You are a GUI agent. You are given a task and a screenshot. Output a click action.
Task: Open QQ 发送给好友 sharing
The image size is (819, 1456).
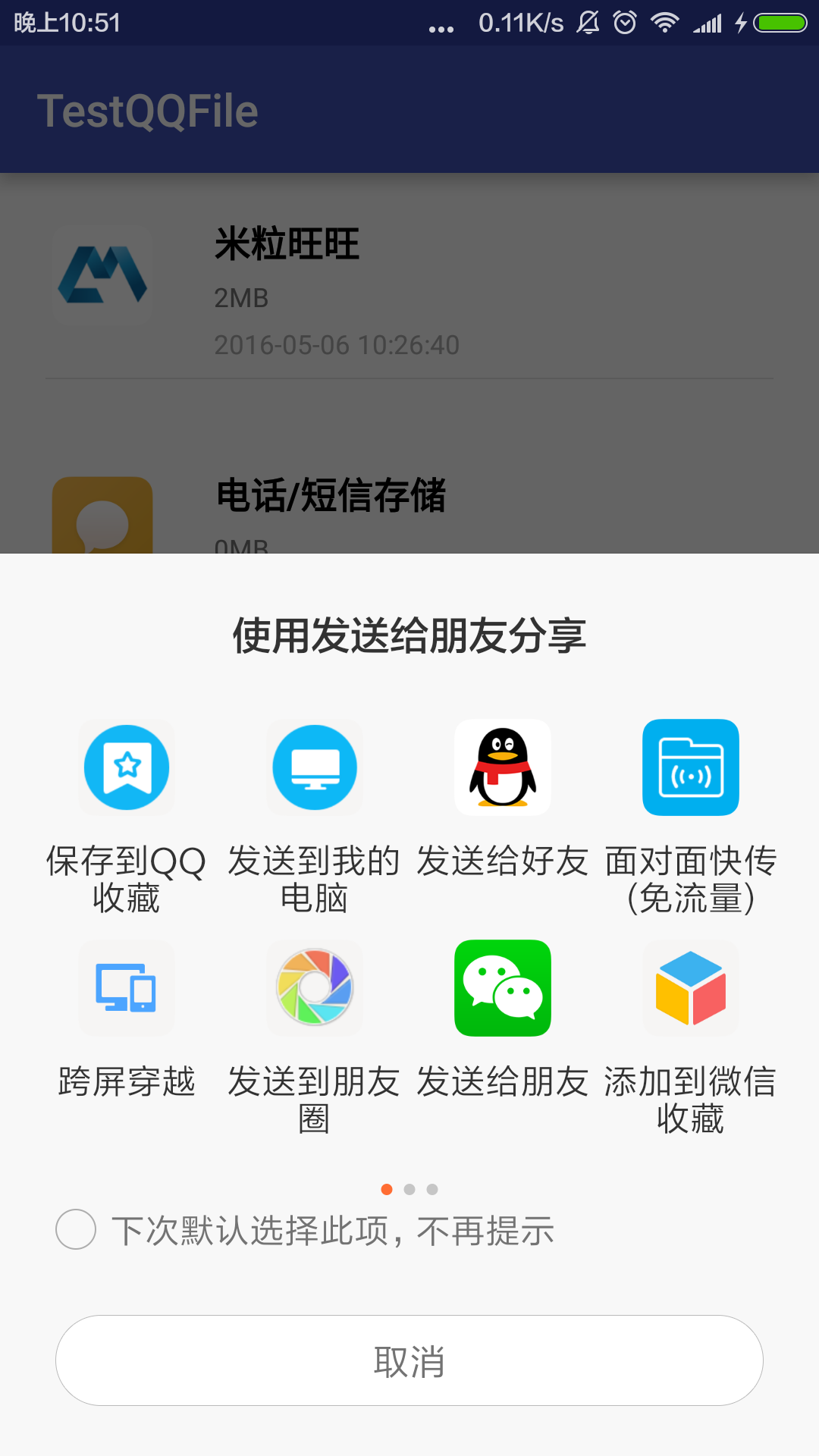[502, 767]
